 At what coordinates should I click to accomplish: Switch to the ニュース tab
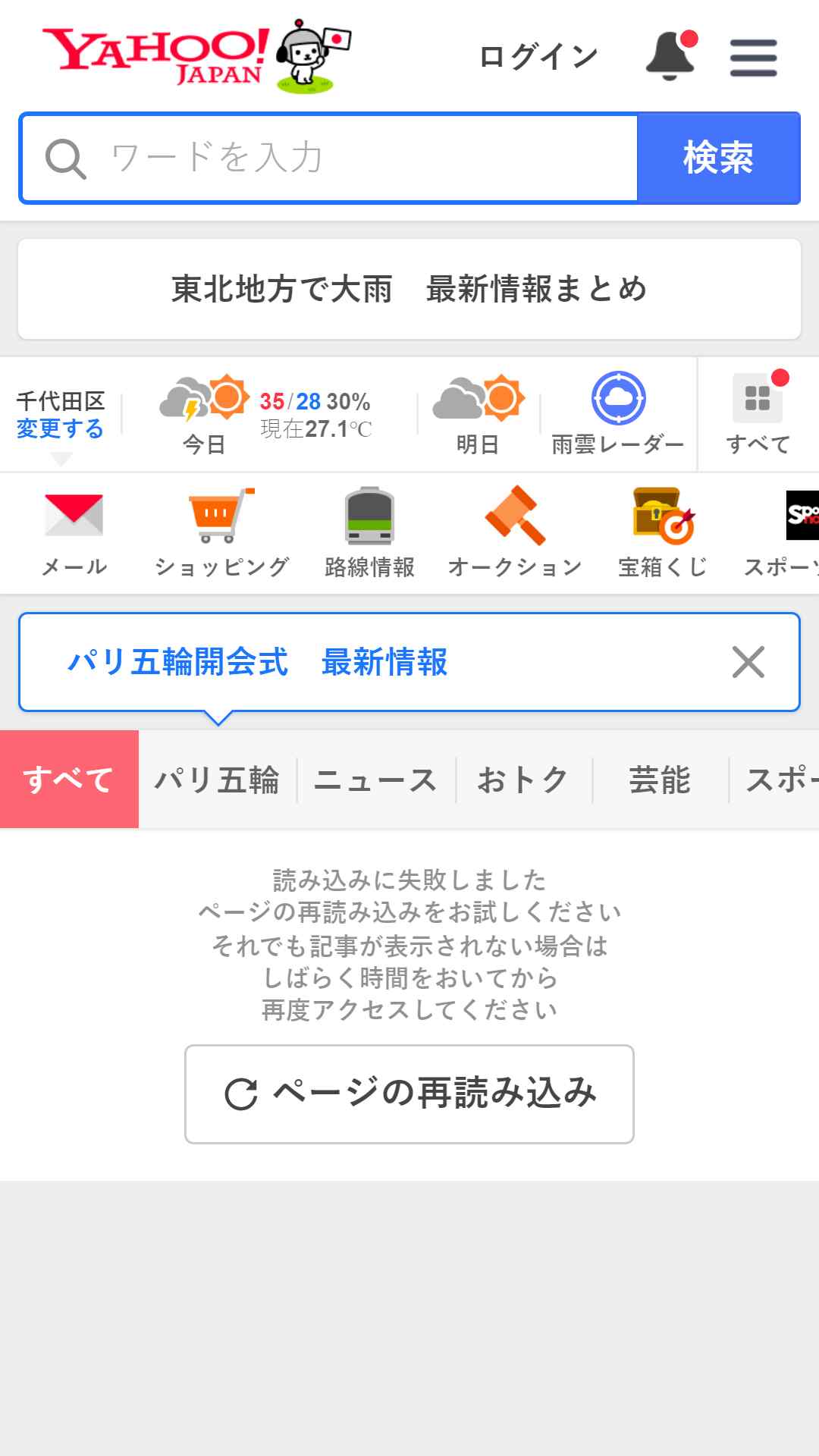pyautogui.click(x=375, y=780)
